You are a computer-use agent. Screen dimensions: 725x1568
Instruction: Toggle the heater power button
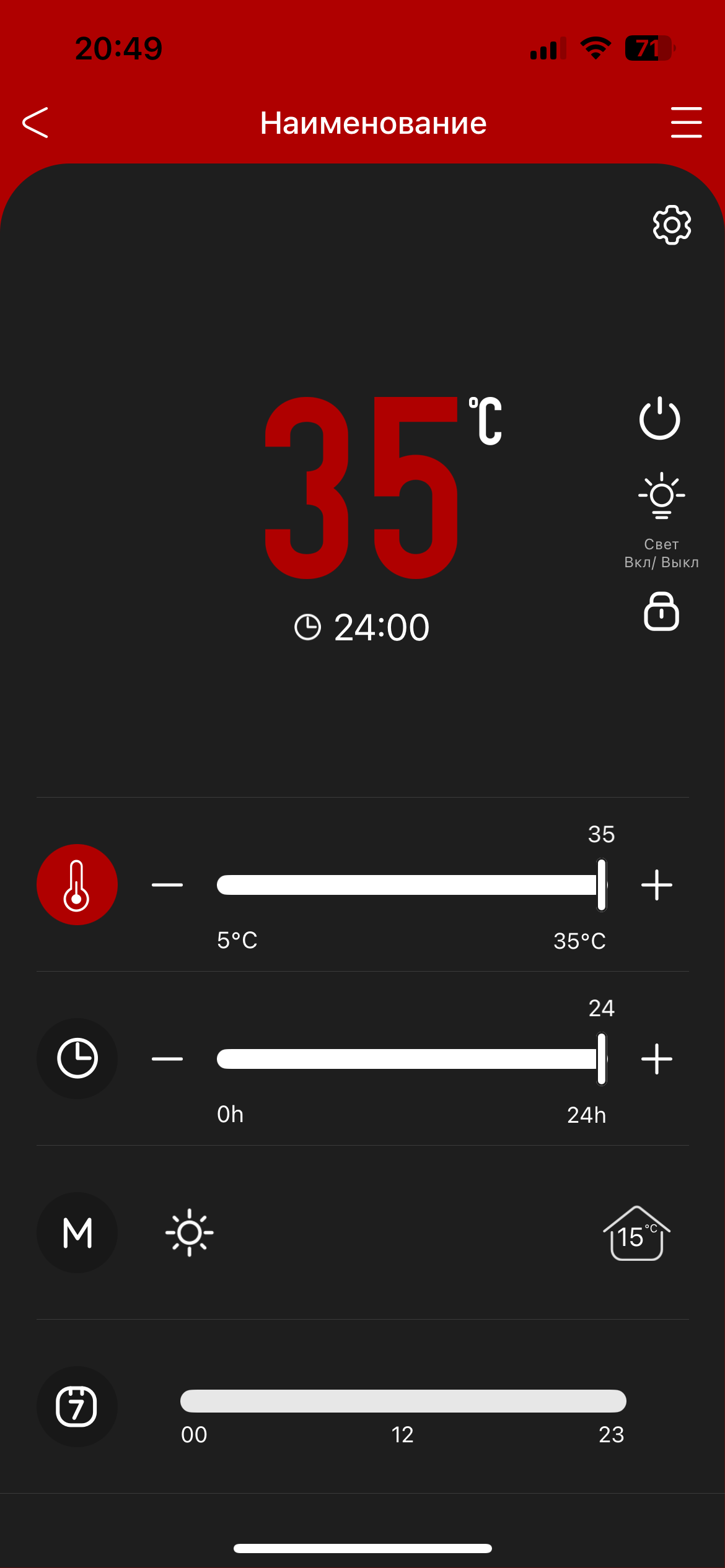coord(660,419)
